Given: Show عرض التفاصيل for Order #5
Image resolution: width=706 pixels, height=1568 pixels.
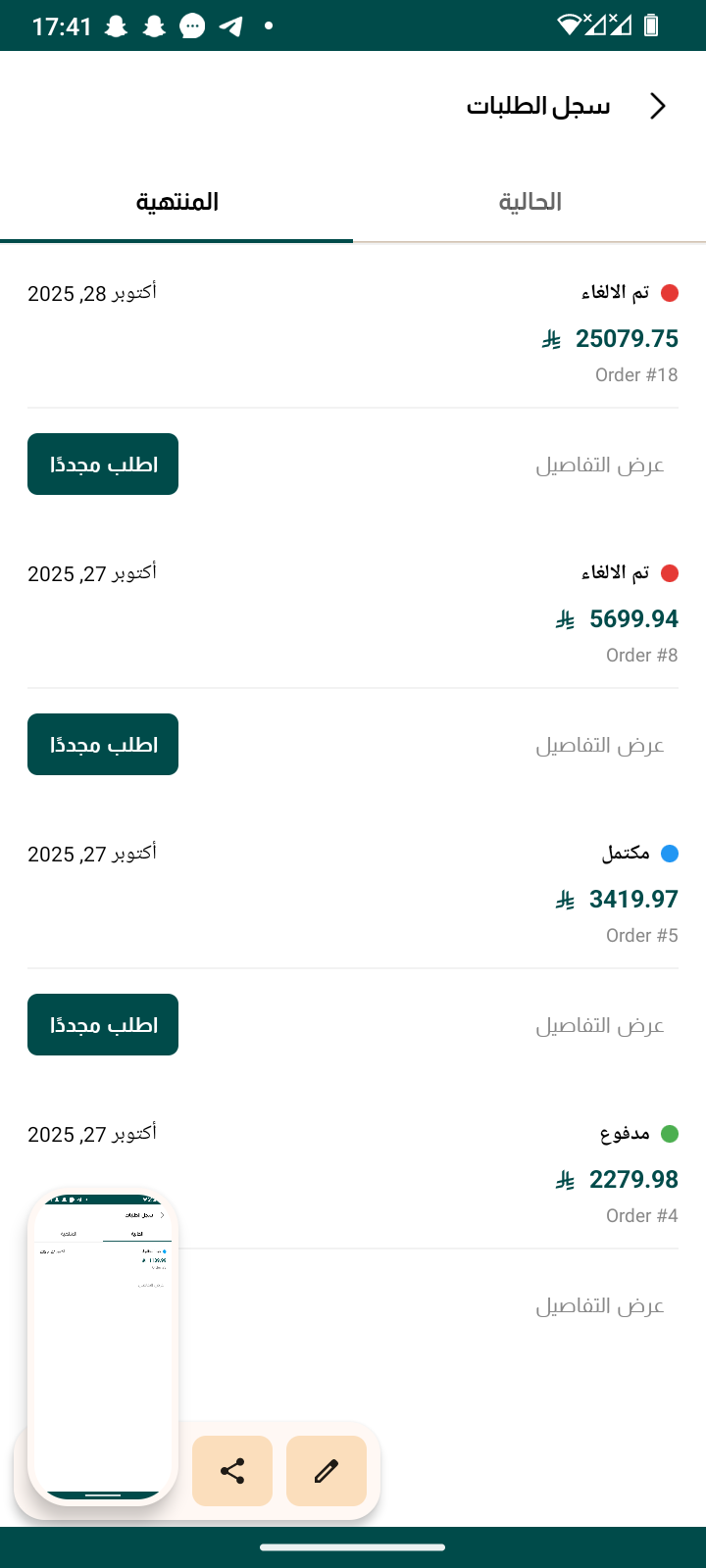Looking at the screenshot, I should pos(600,1025).
